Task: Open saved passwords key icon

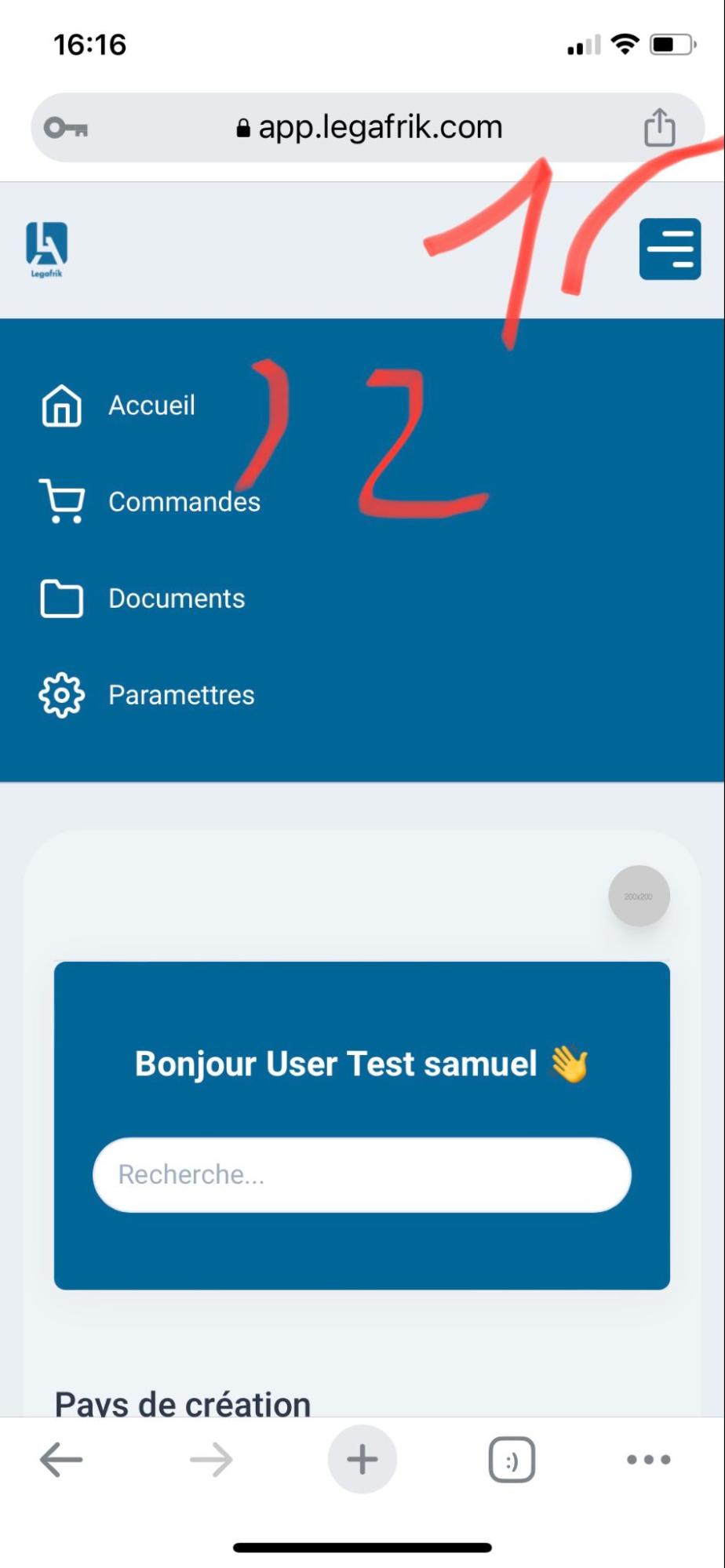Action: click(66, 128)
